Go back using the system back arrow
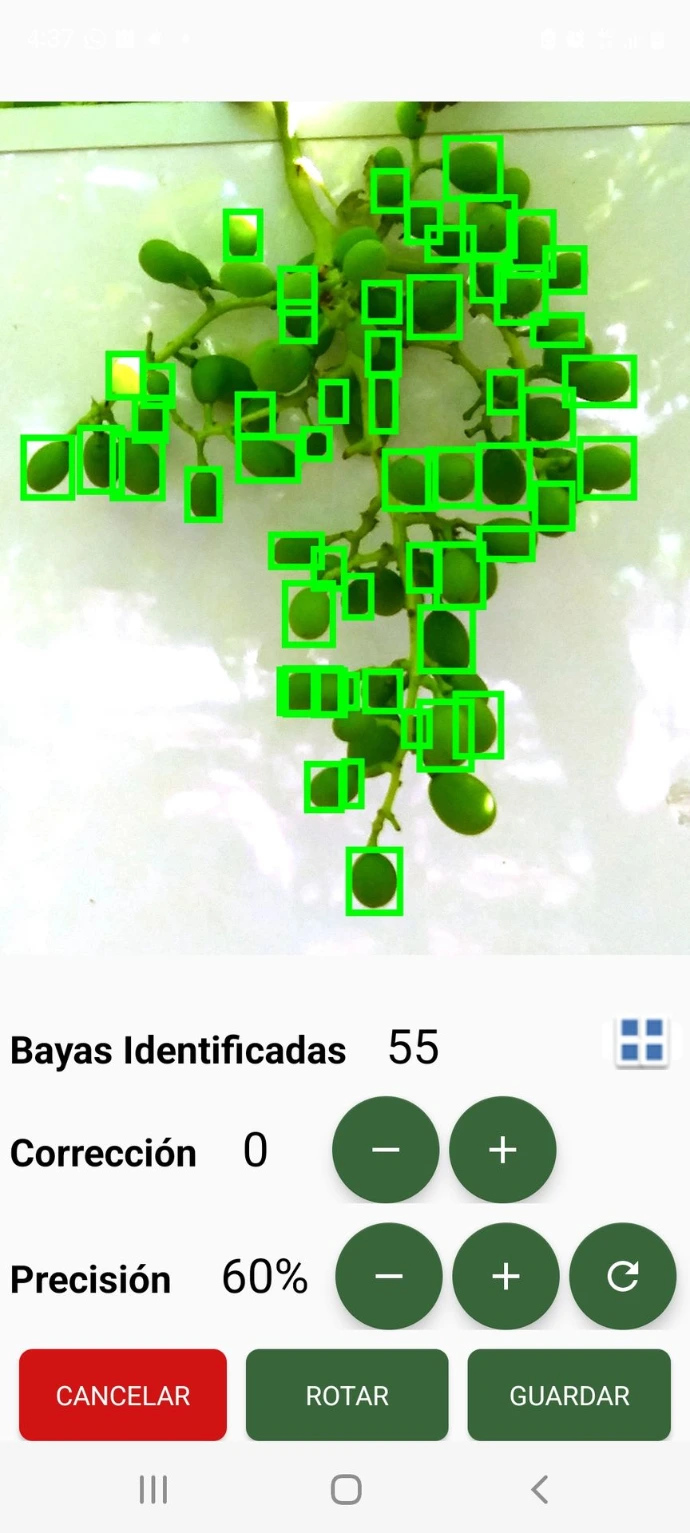Image resolution: width=690 pixels, height=1533 pixels. [x=539, y=1490]
